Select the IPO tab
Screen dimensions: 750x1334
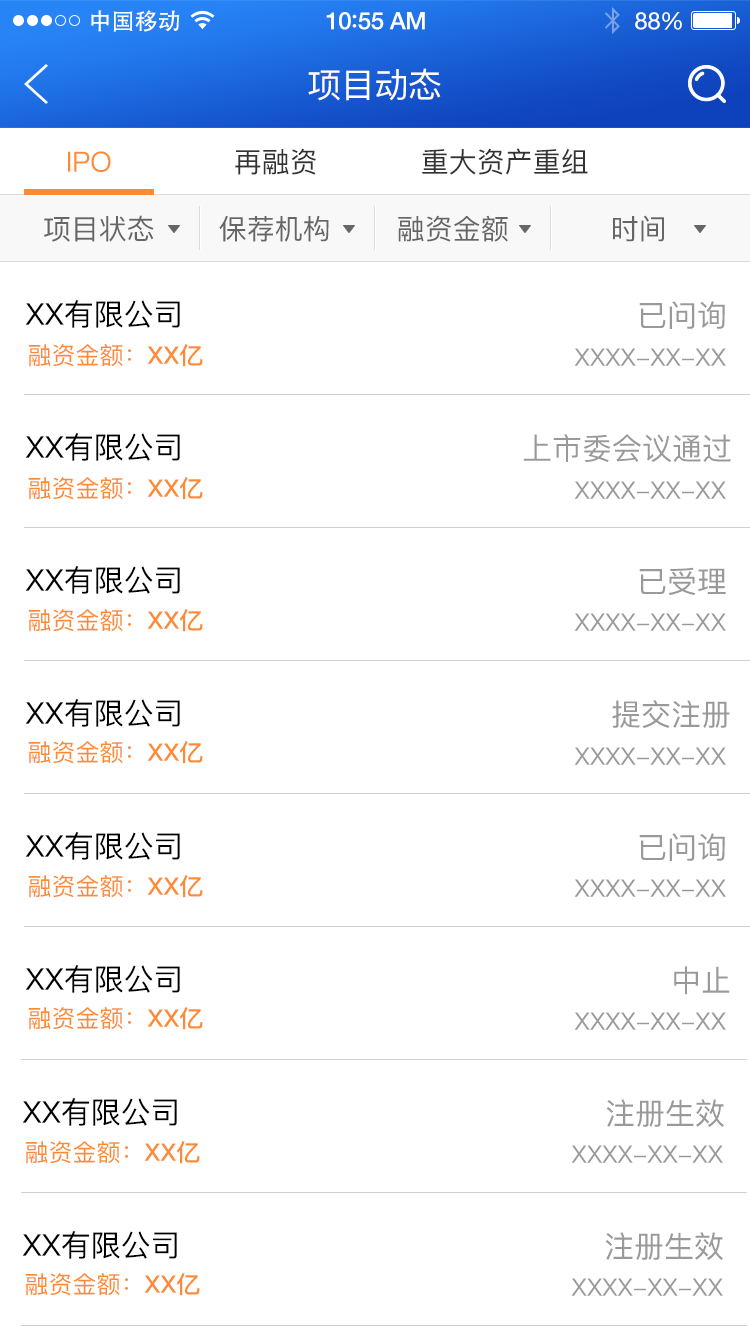[x=88, y=162]
